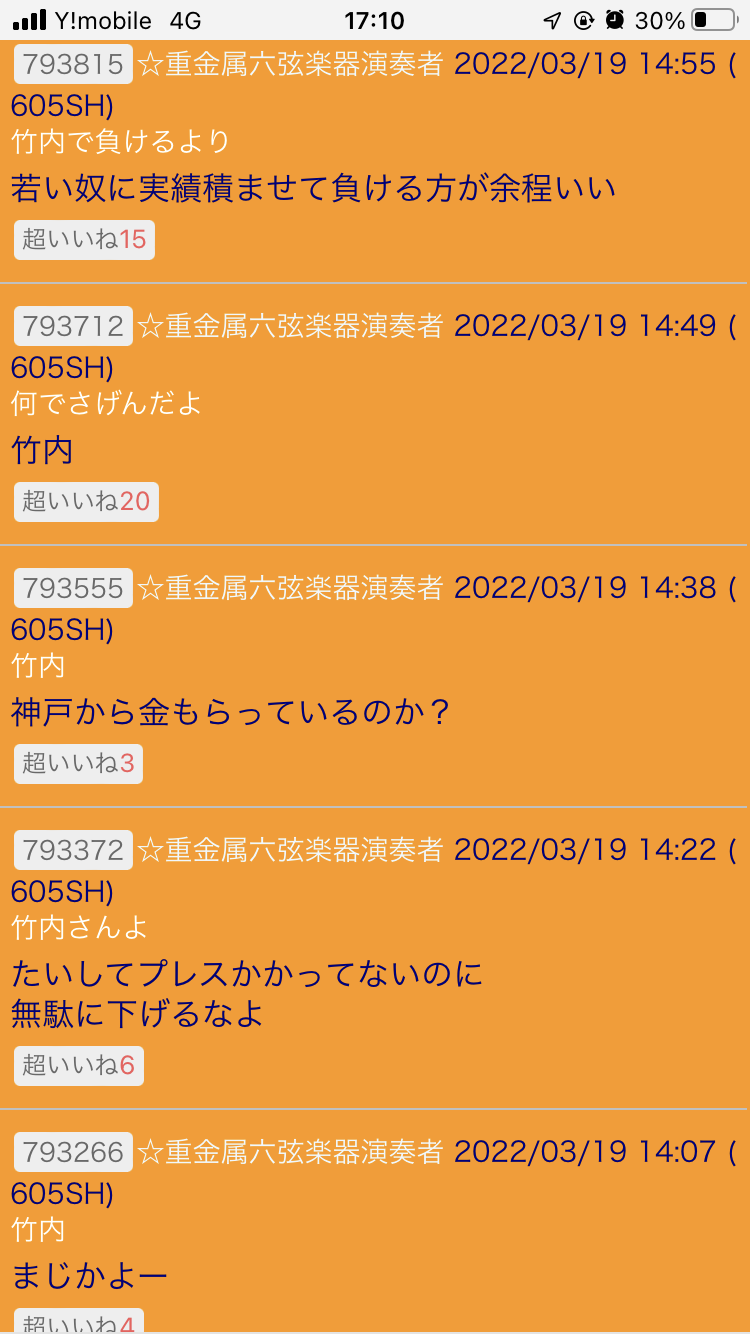Give 超いいね to post 793815
This screenshot has width=750, height=1334.
point(84,240)
